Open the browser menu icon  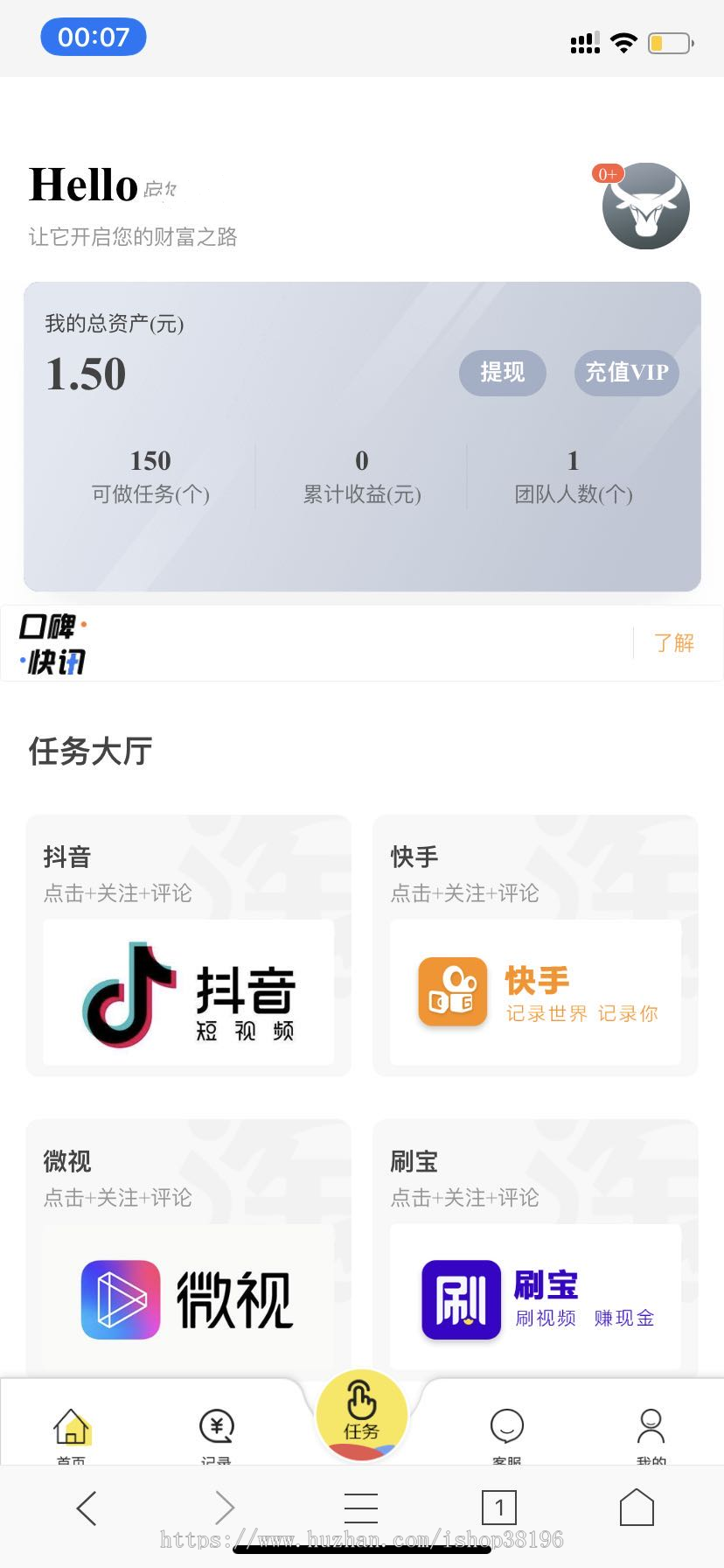[361, 1508]
